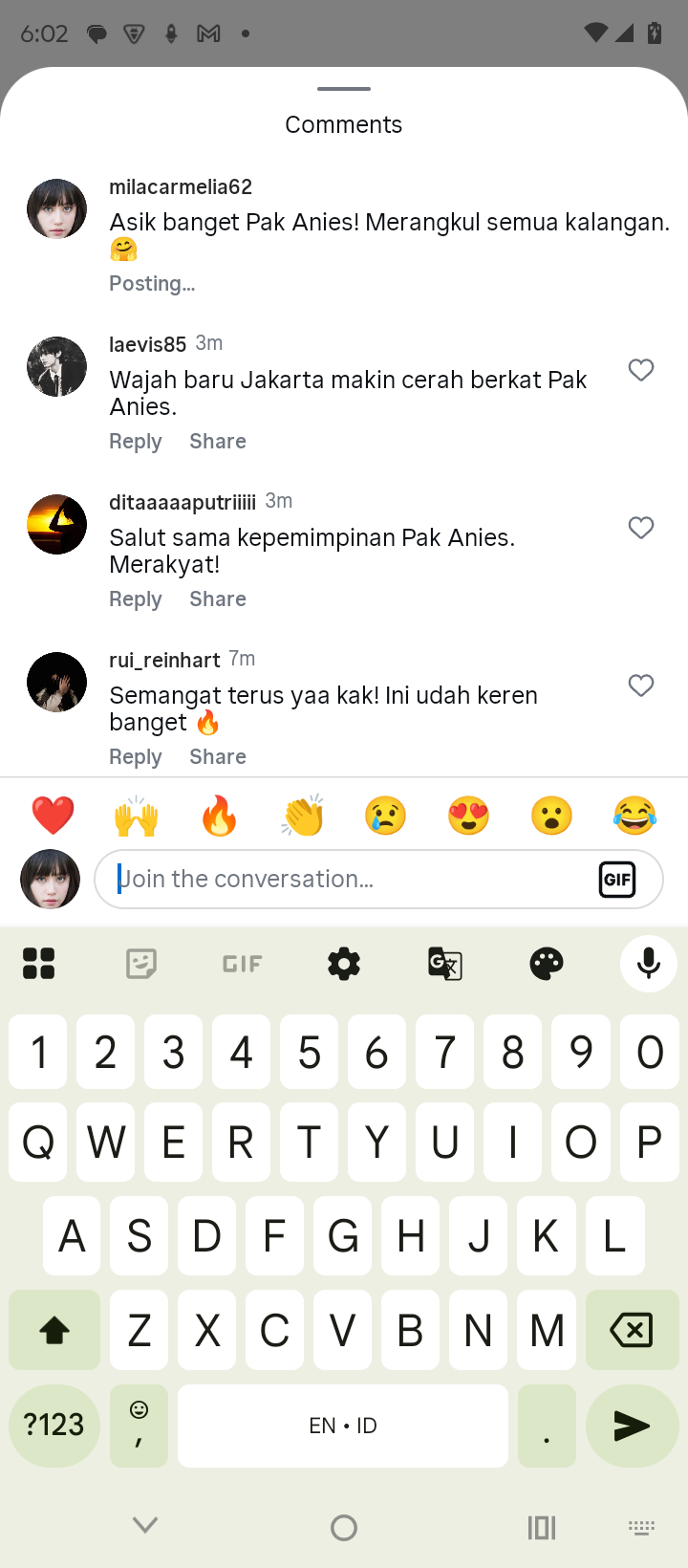Share the comment from laevis85
This screenshot has width=688, height=1568.
click(x=218, y=441)
